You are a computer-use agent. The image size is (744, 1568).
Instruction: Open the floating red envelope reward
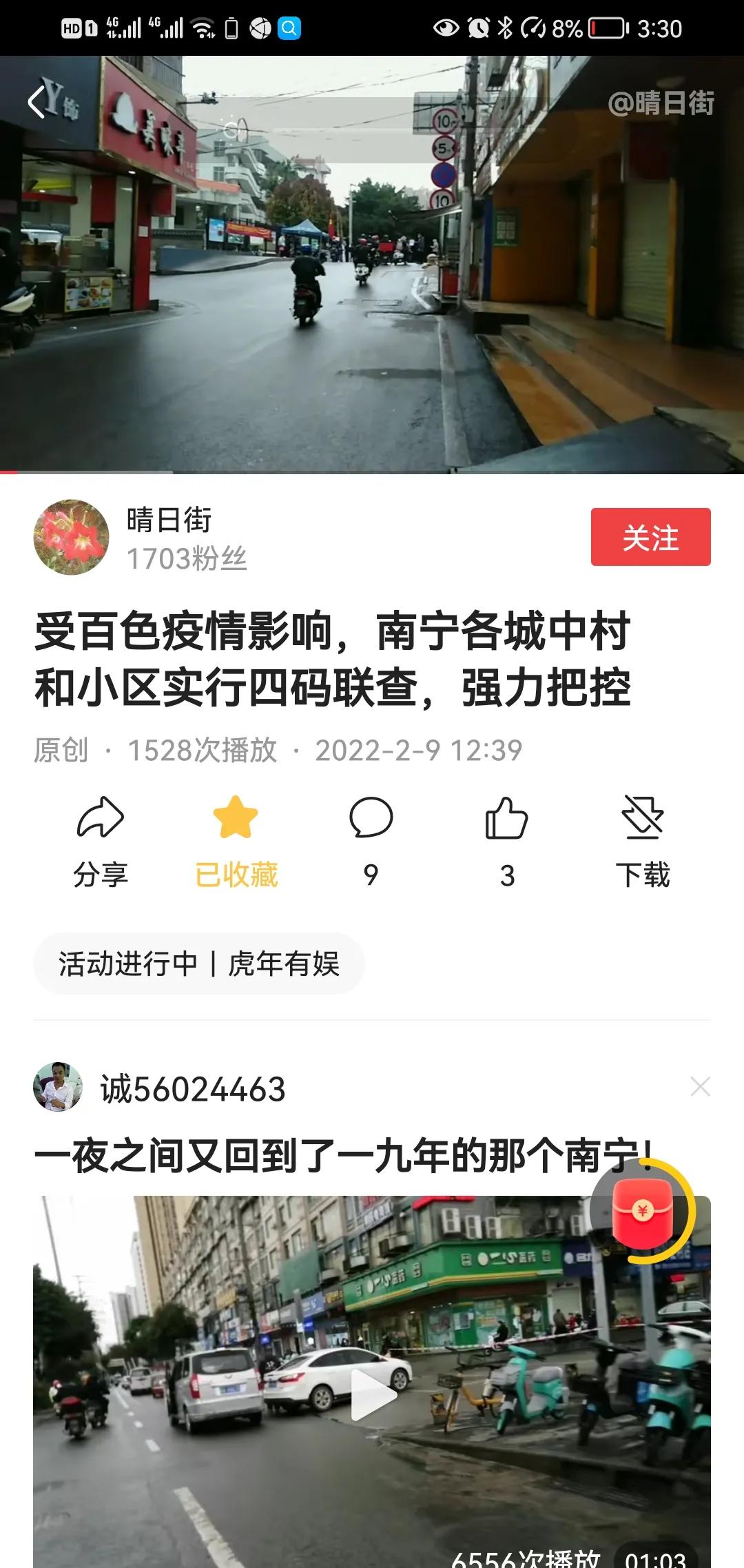[x=642, y=1212]
